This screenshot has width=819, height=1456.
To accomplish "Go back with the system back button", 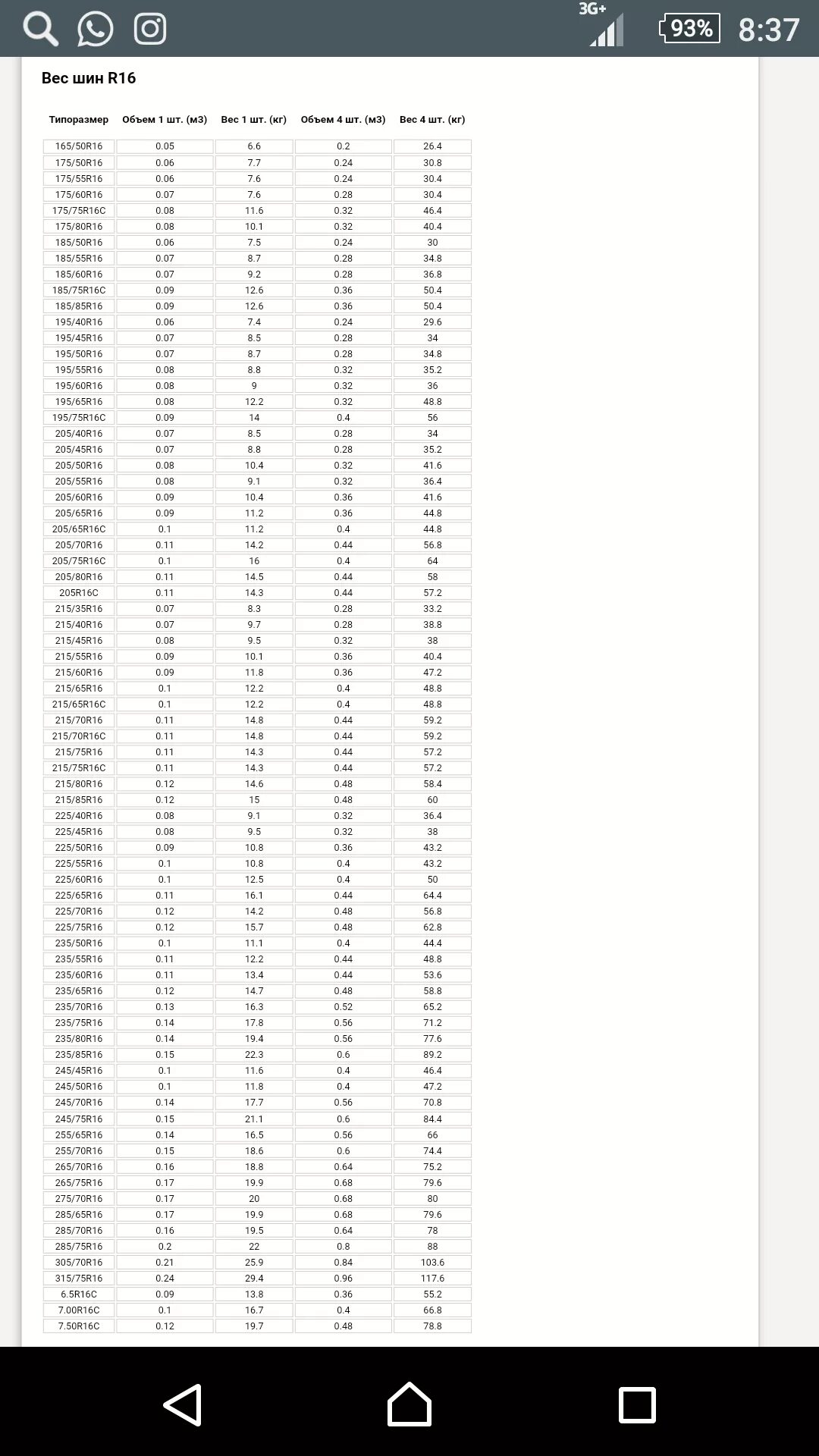I will (x=183, y=1404).
